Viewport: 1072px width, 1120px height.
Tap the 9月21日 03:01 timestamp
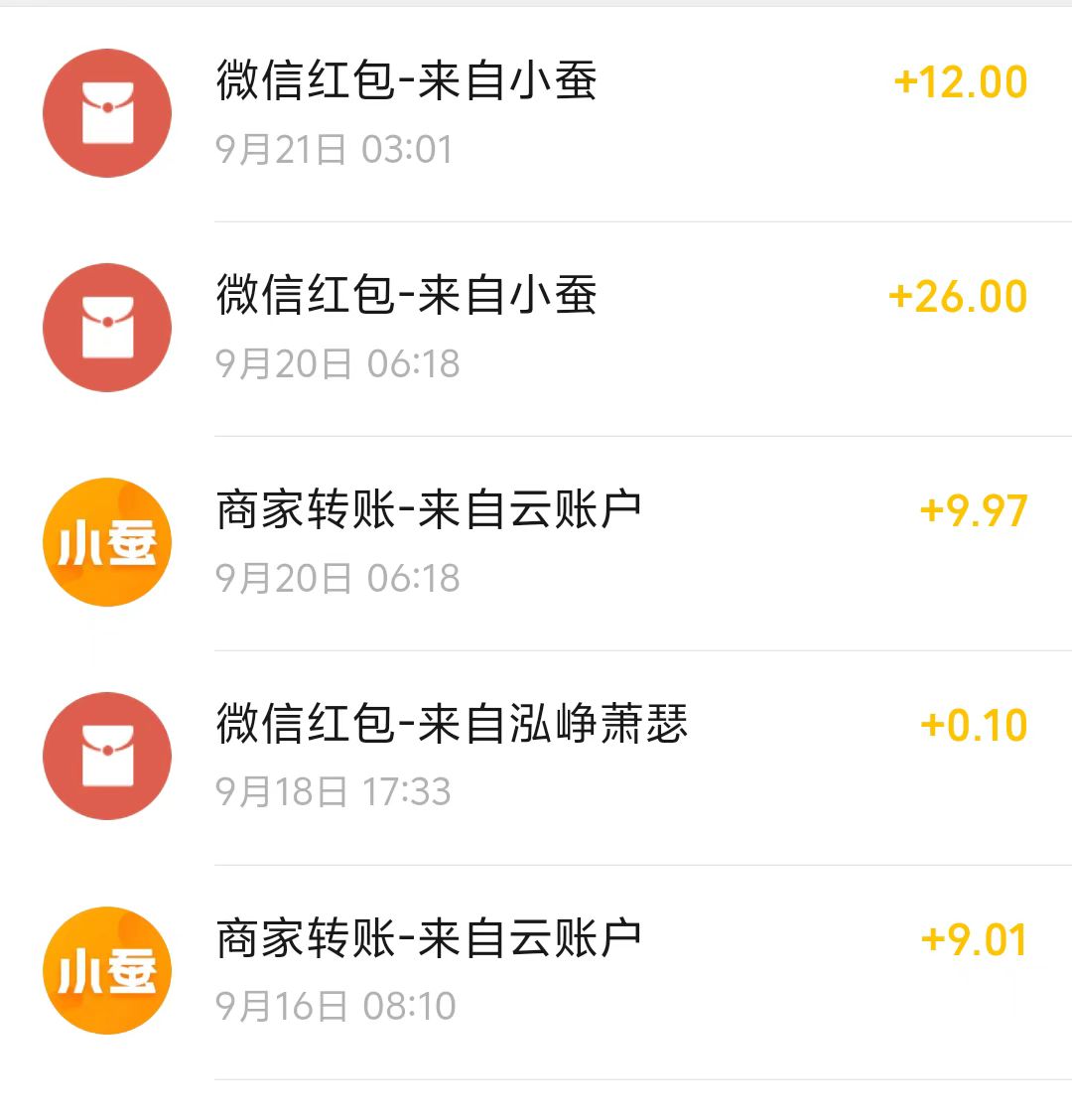tap(337, 149)
